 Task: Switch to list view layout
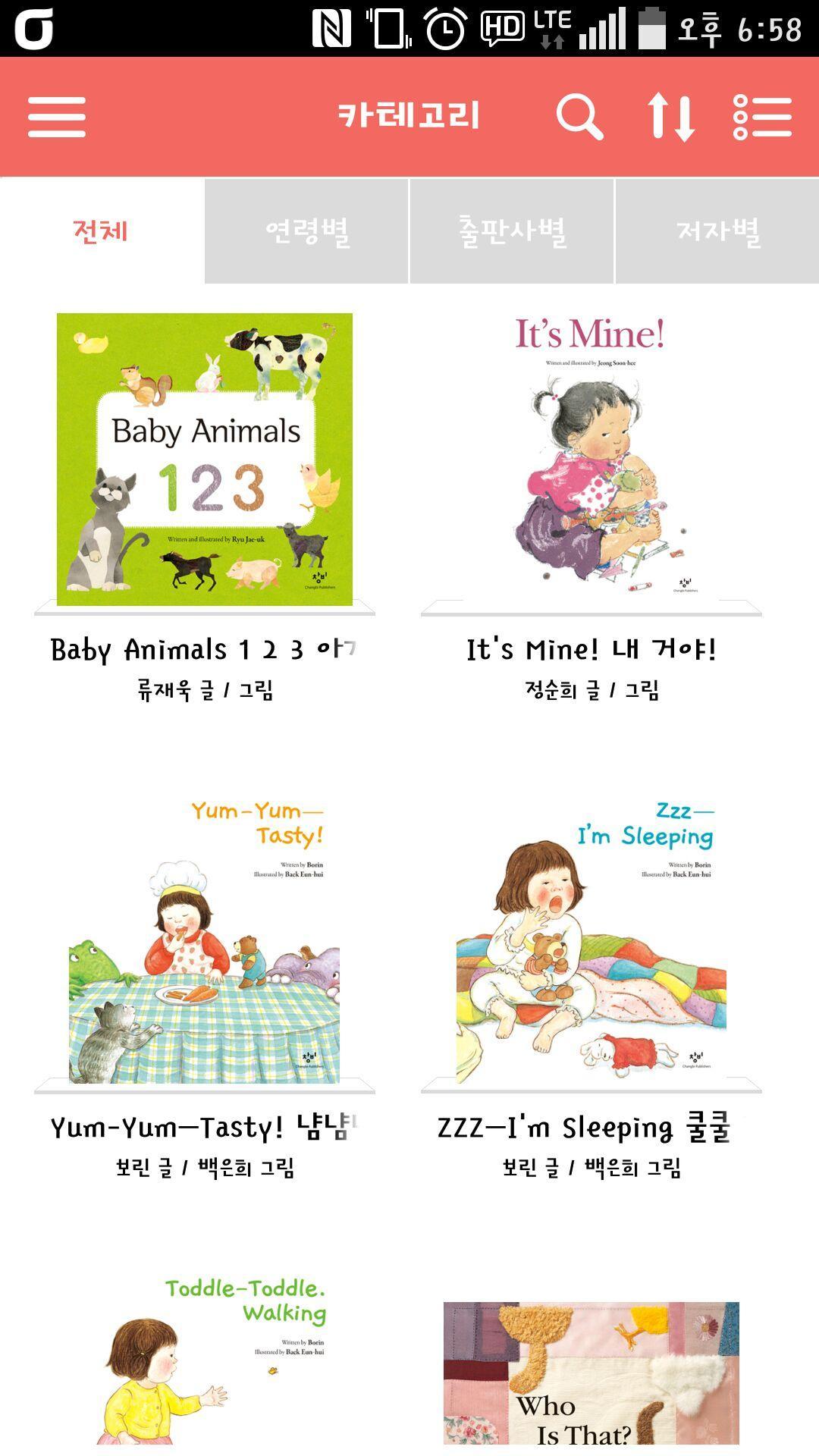[x=762, y=117]
